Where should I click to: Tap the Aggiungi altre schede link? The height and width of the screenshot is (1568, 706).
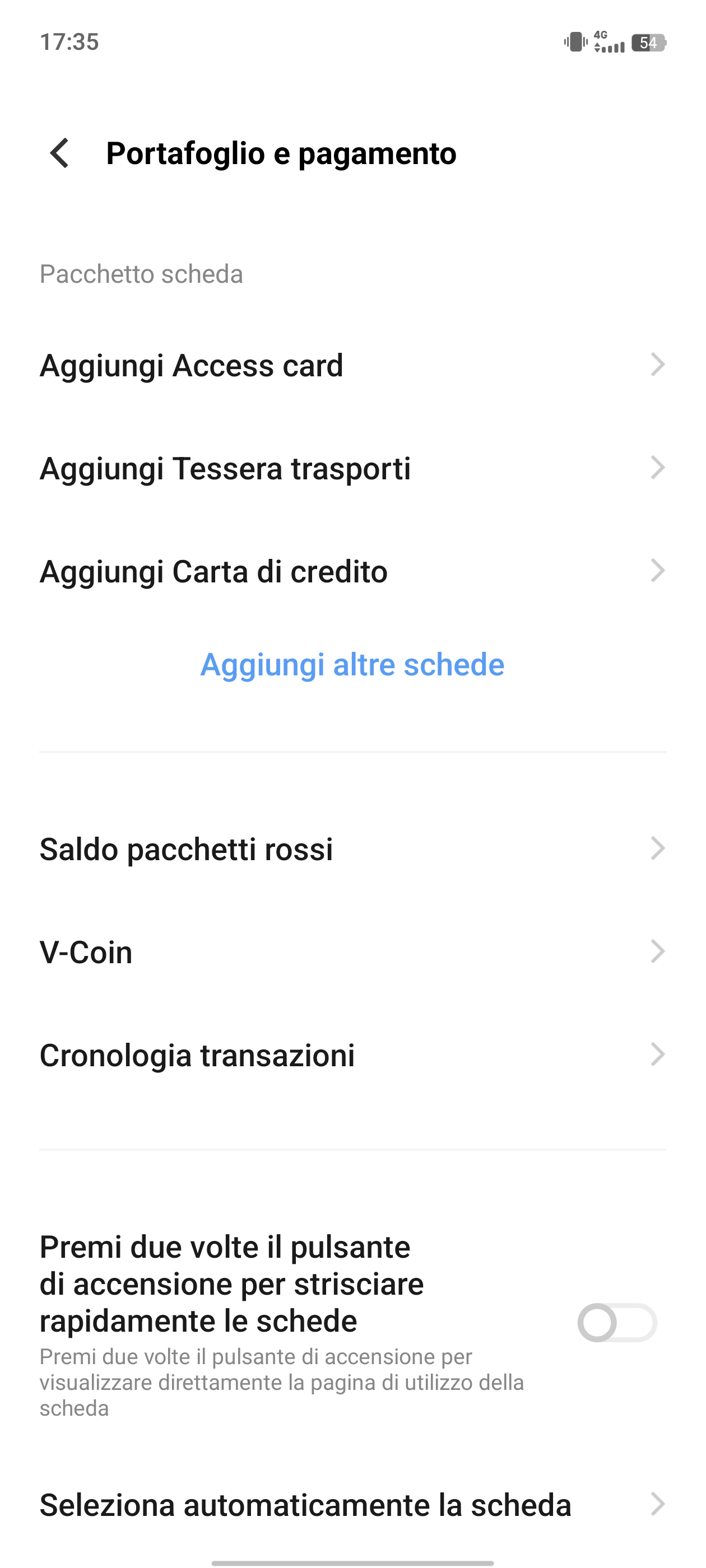coord(352,664)
